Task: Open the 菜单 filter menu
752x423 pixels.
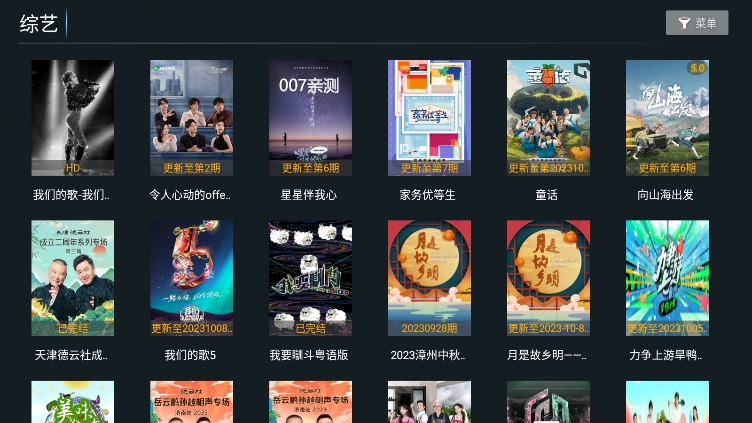Action: click(696, 23)
